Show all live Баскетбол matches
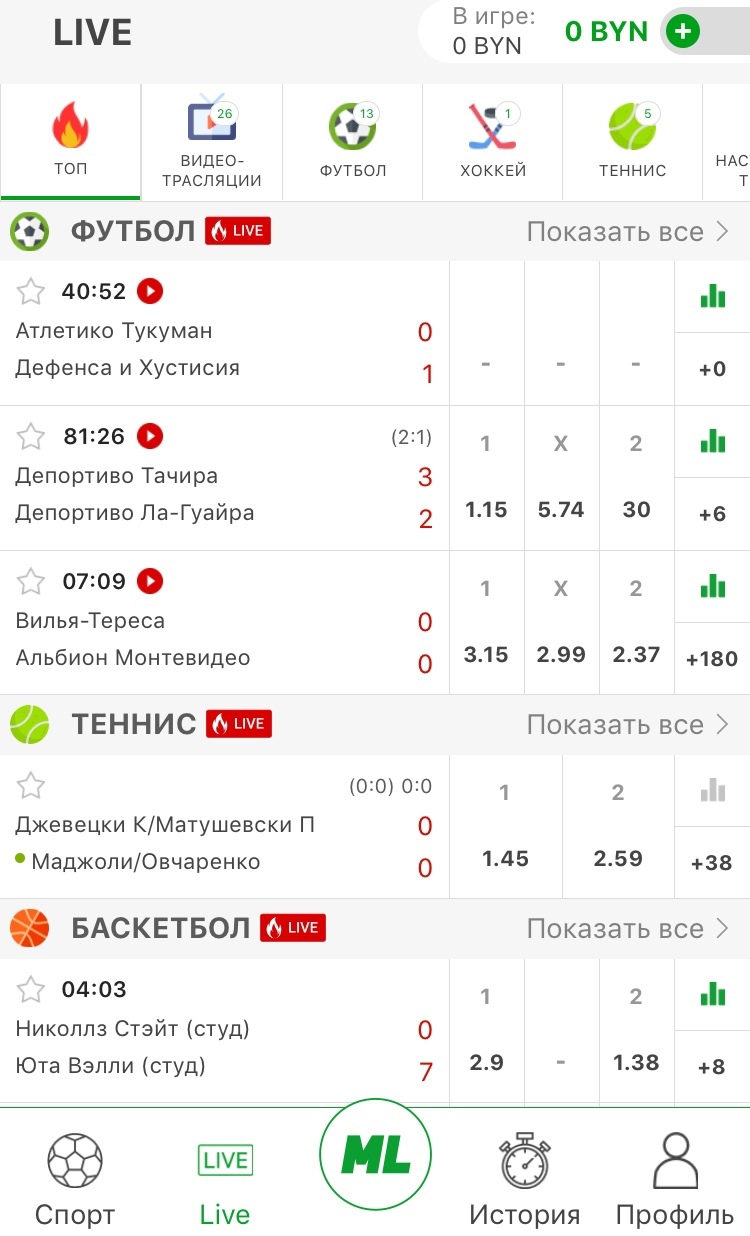This screenshot has width=750, height=1236. tap(628, 929)
